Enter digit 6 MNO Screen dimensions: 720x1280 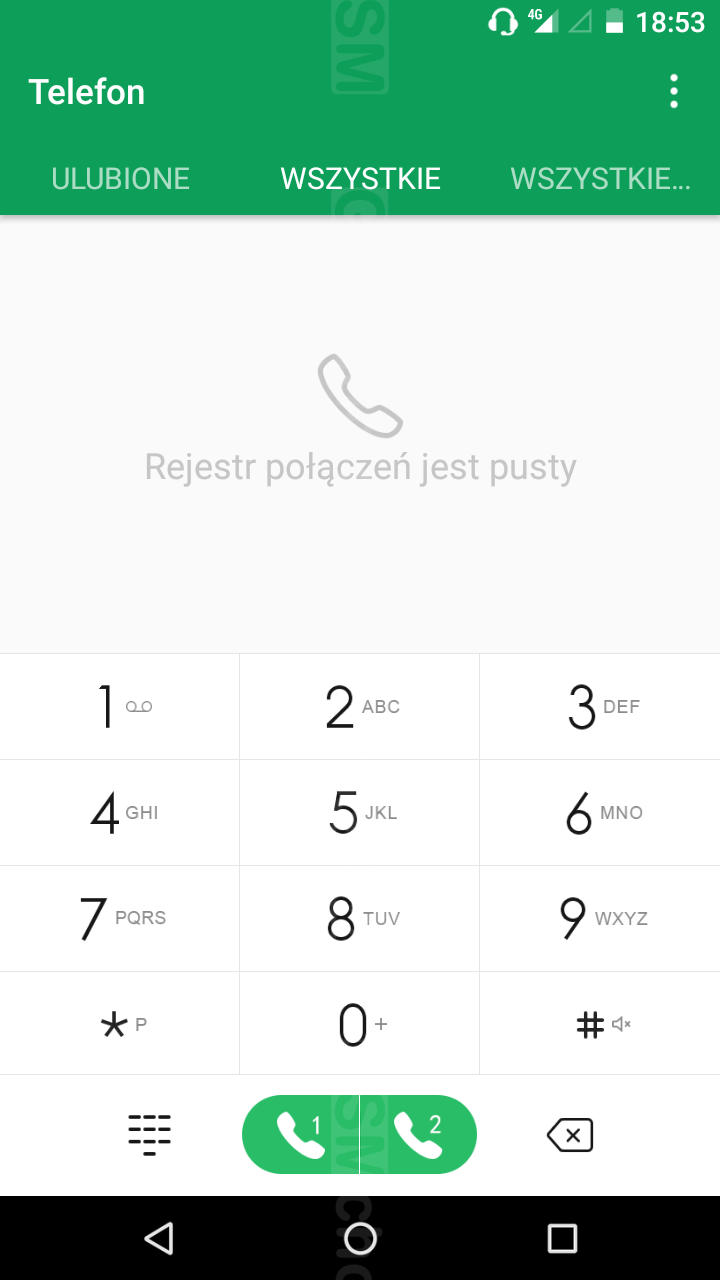600,812
